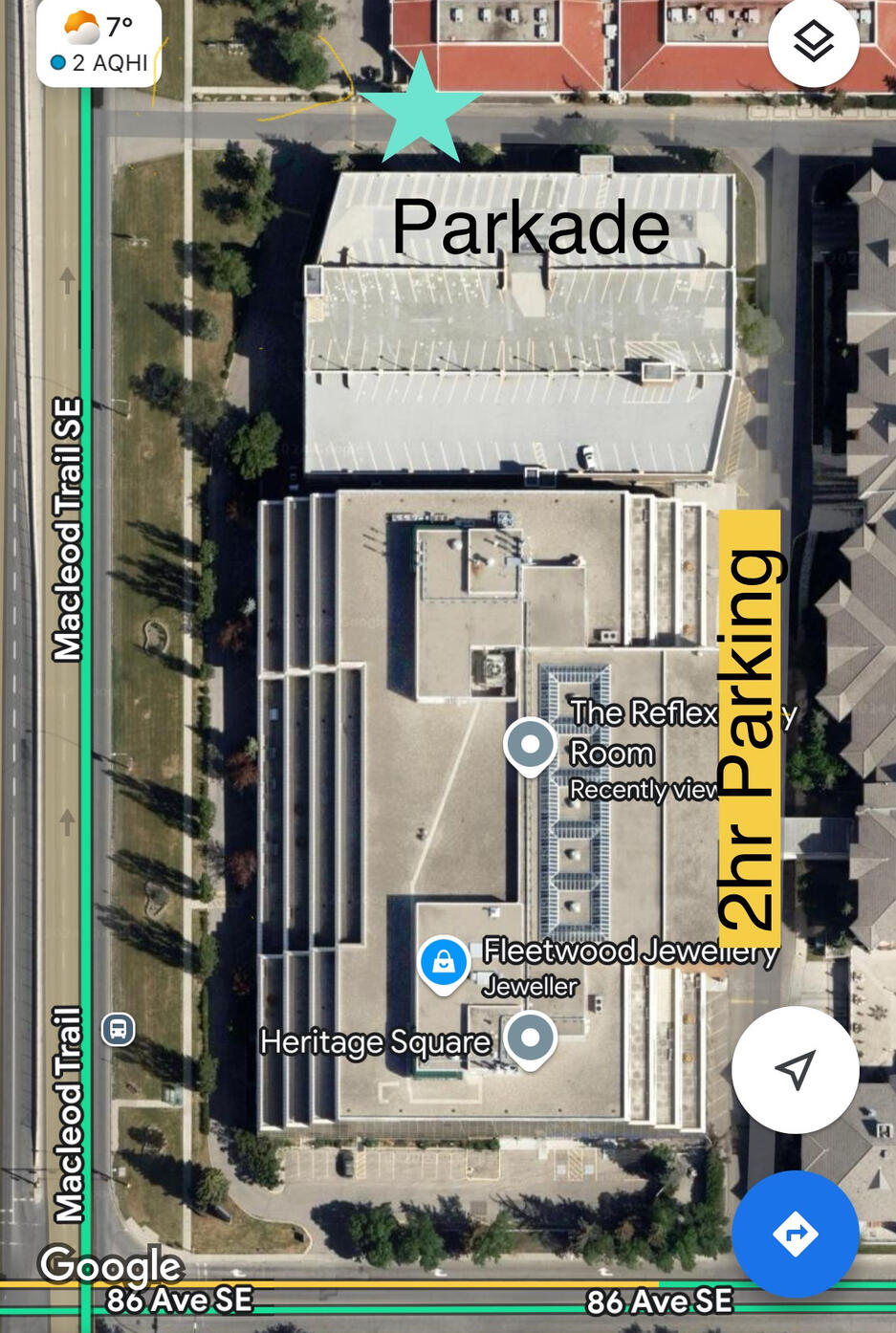Select the Fleetwood Jewellery shopping pin
This screenshot has height=1333, width=896.
(444, 963)
